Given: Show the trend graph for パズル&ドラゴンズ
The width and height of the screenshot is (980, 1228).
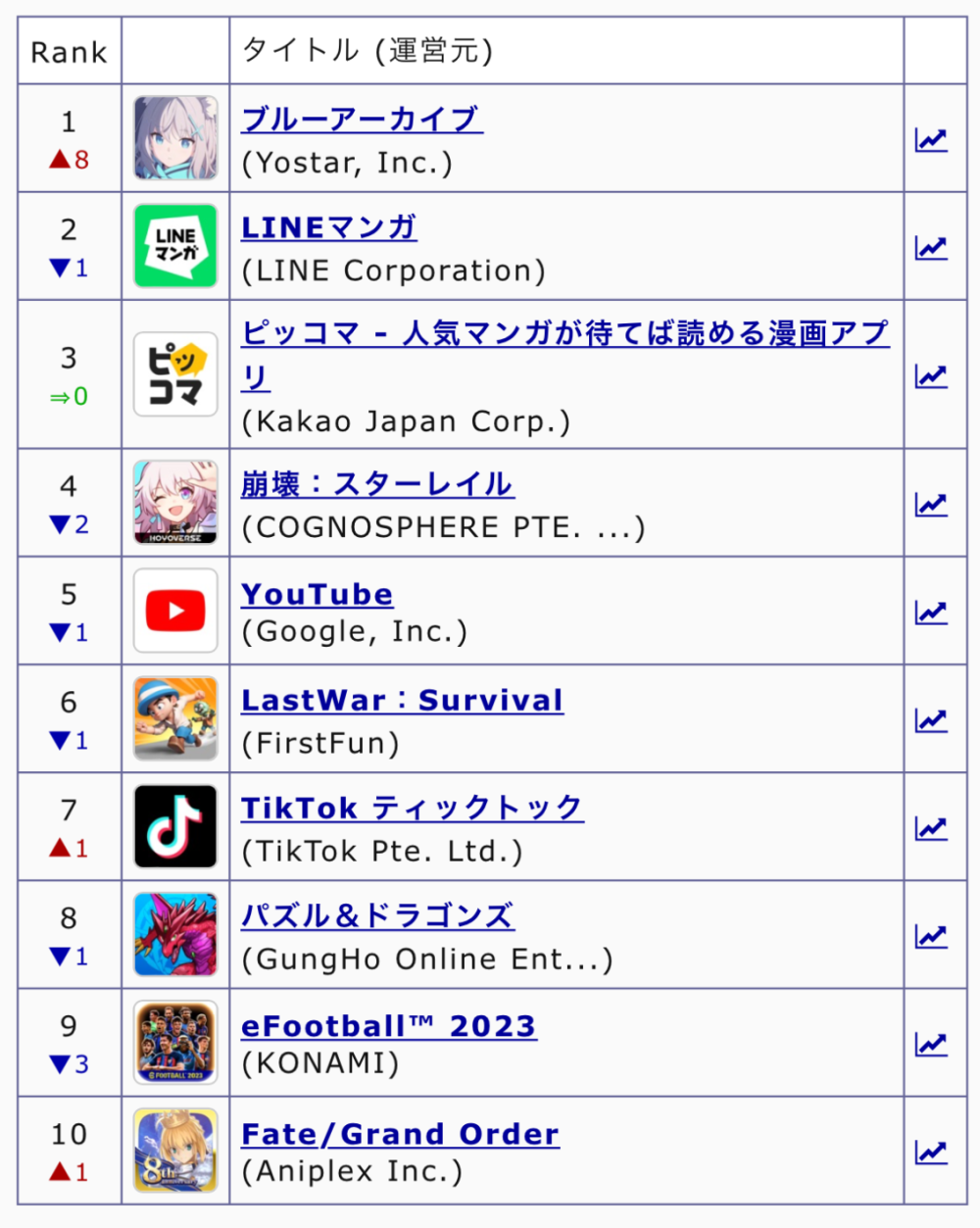Looking at the screenshot, I should point(931,936).
